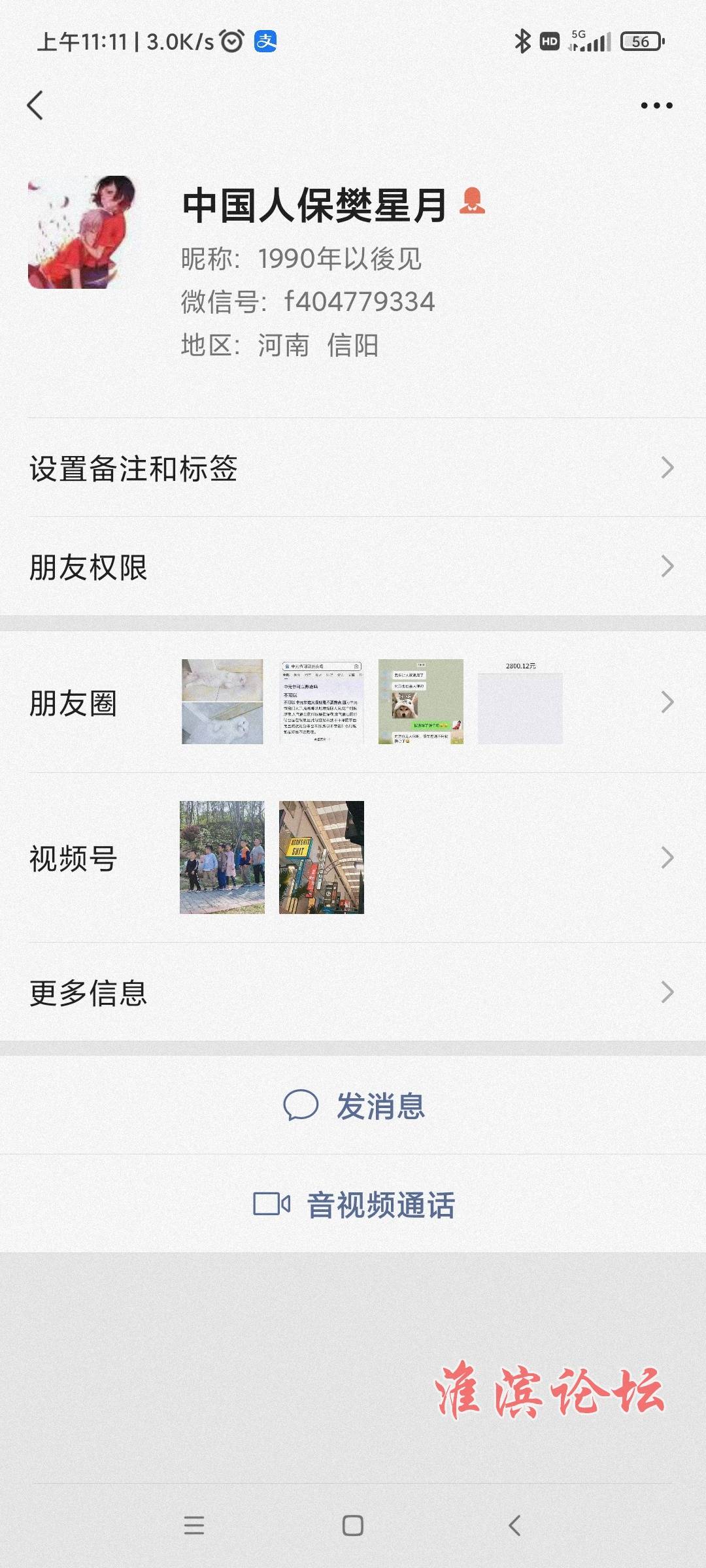Open 朋友权限 settings

(353, 566)
